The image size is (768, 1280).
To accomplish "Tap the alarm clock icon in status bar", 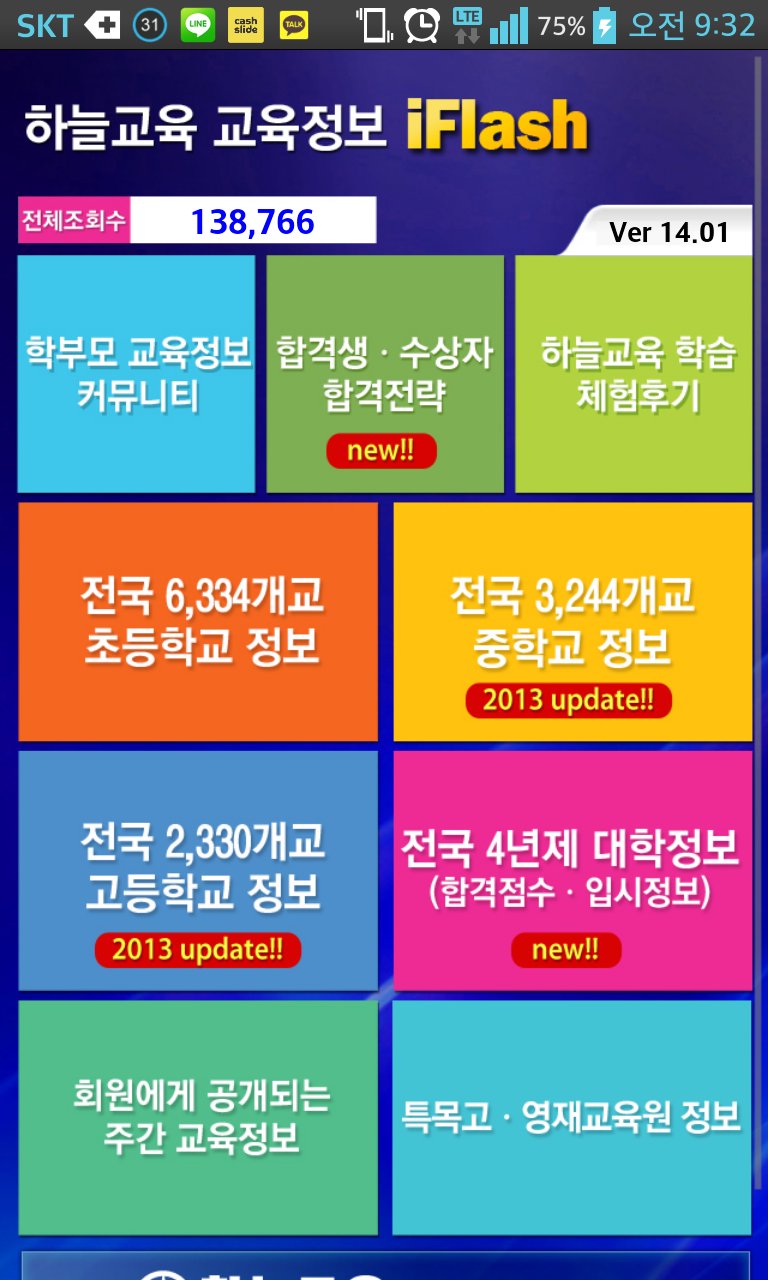I will pyautogui.click(x=422, y=25).
